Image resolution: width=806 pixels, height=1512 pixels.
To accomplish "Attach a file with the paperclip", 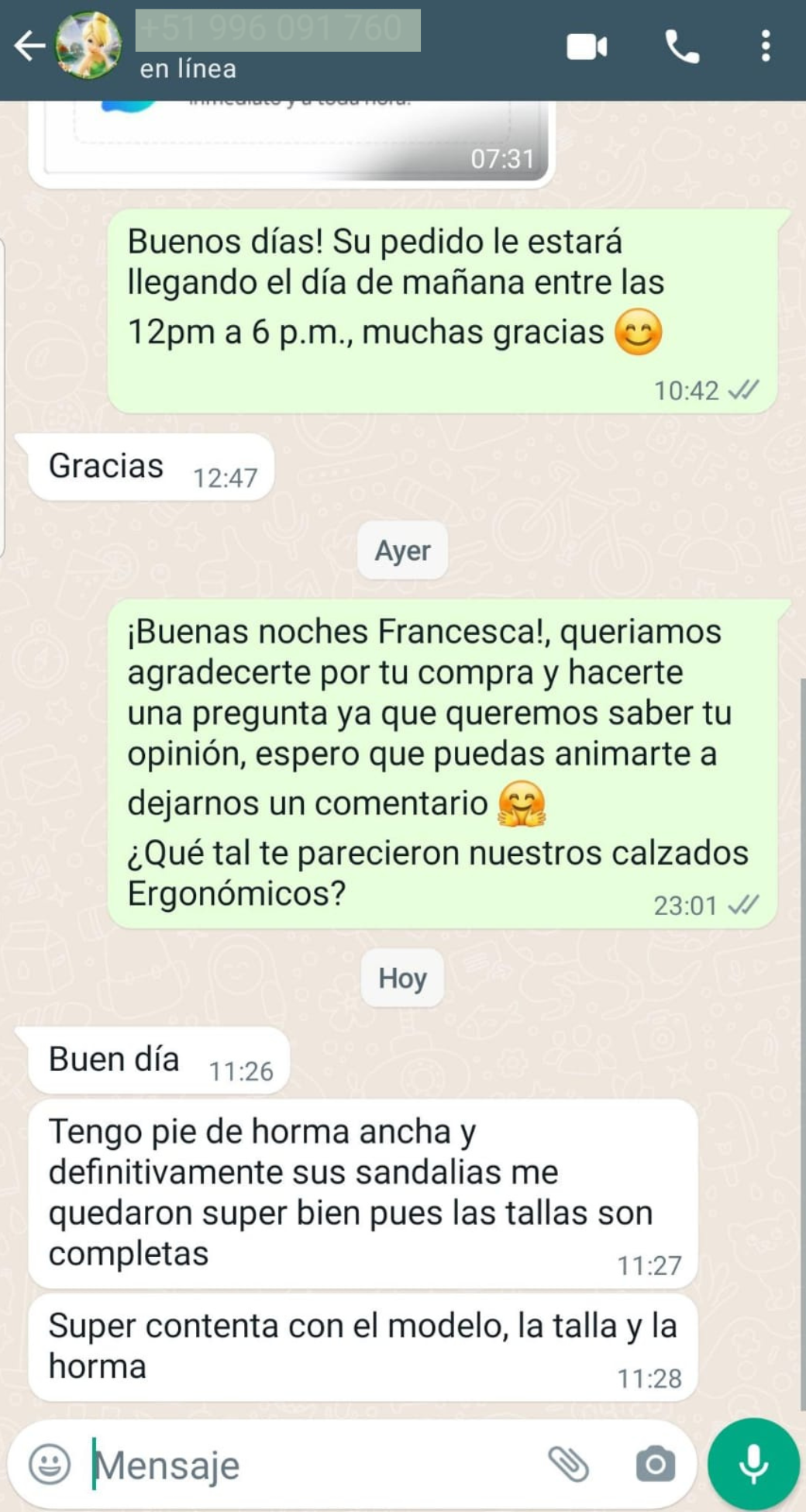I will pyautogui.click(x=568, y=1464).
